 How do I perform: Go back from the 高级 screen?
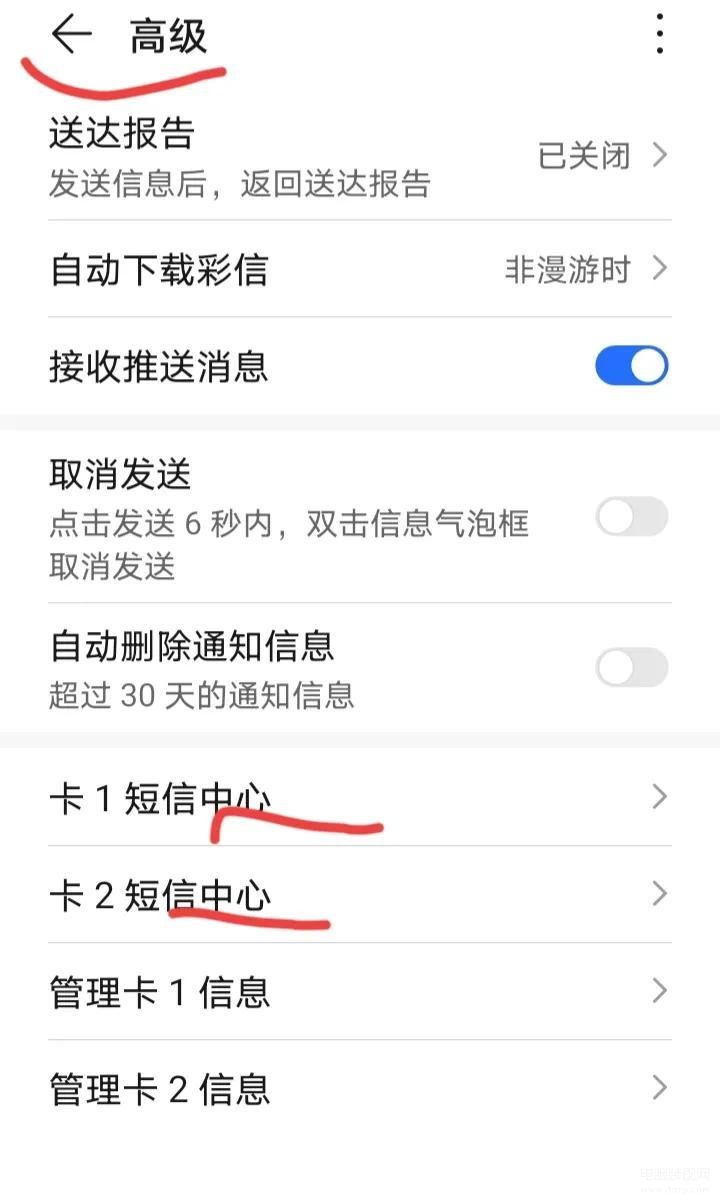point(71,35)
